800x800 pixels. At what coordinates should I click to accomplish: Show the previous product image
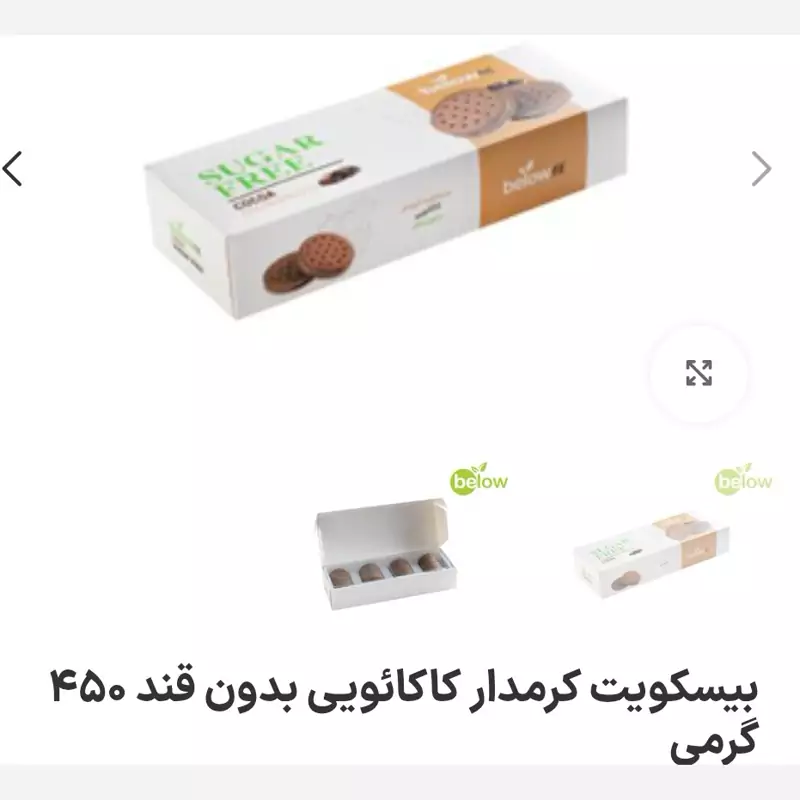point(14,169)
